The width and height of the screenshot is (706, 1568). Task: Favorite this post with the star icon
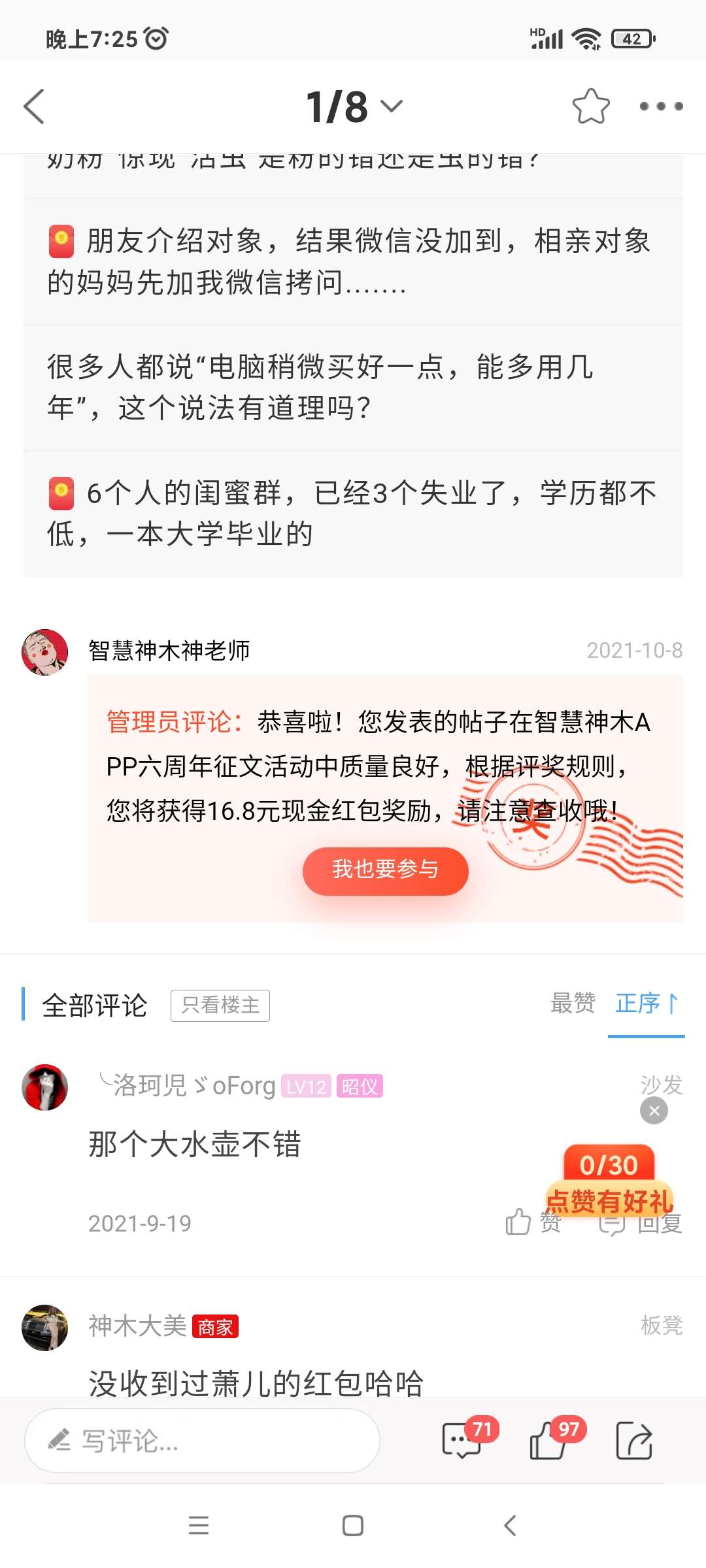(590, 106)
